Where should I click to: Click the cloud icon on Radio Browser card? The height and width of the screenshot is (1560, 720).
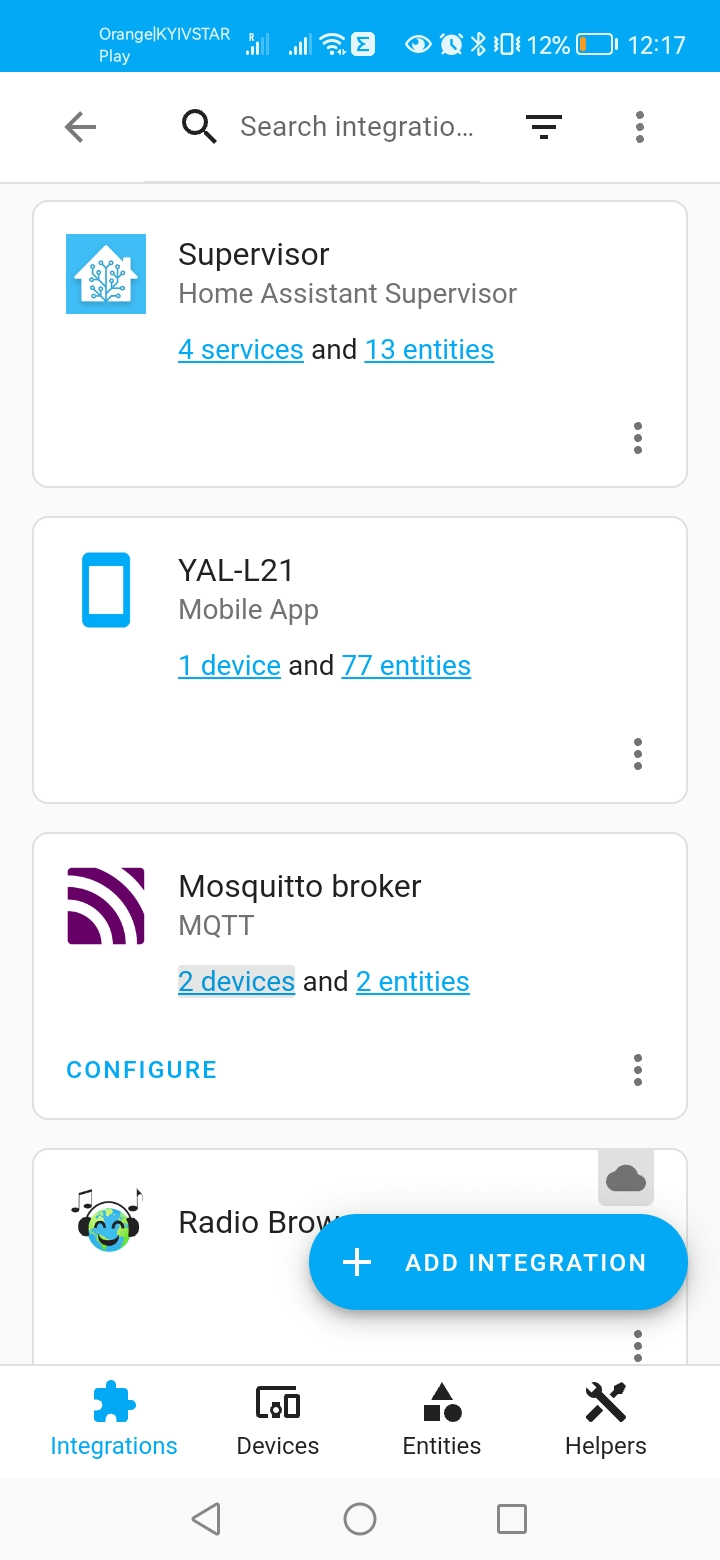tap(626, 1178)
